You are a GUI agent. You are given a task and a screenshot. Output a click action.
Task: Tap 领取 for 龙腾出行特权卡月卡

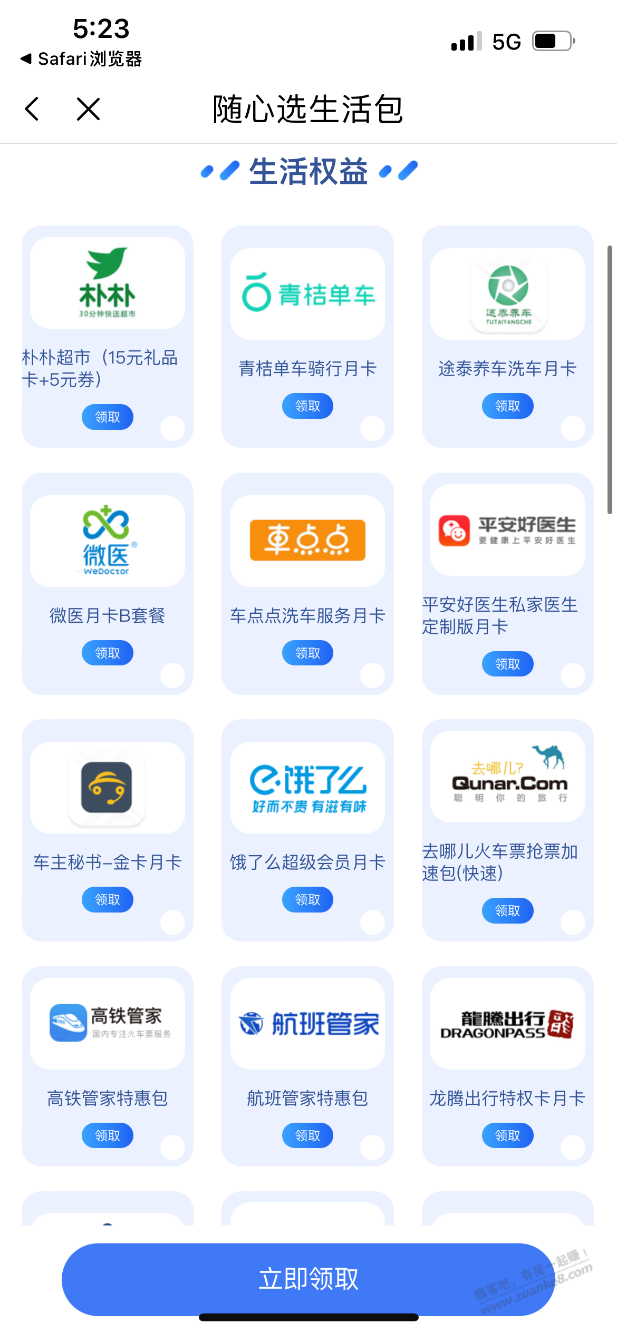coord(507,1136)
